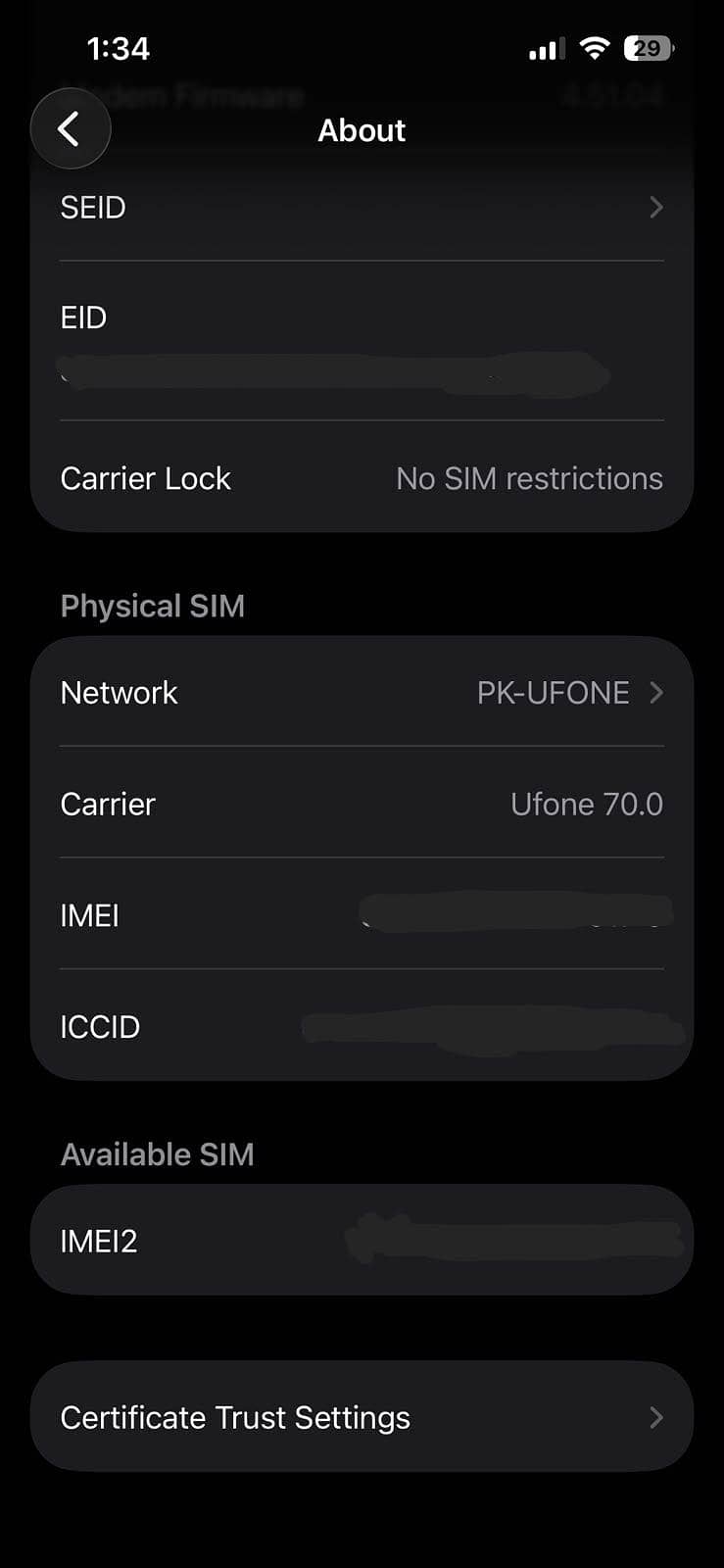
Task: Go back from the About screen
Action: (70, 128)
